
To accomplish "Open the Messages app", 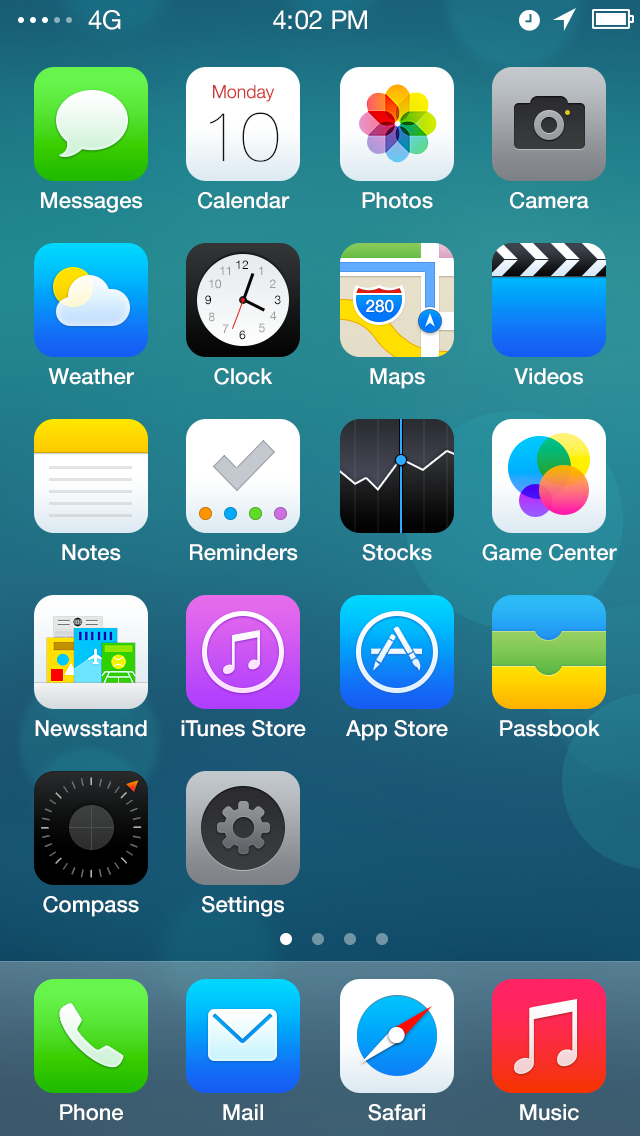I will [91, 124].
